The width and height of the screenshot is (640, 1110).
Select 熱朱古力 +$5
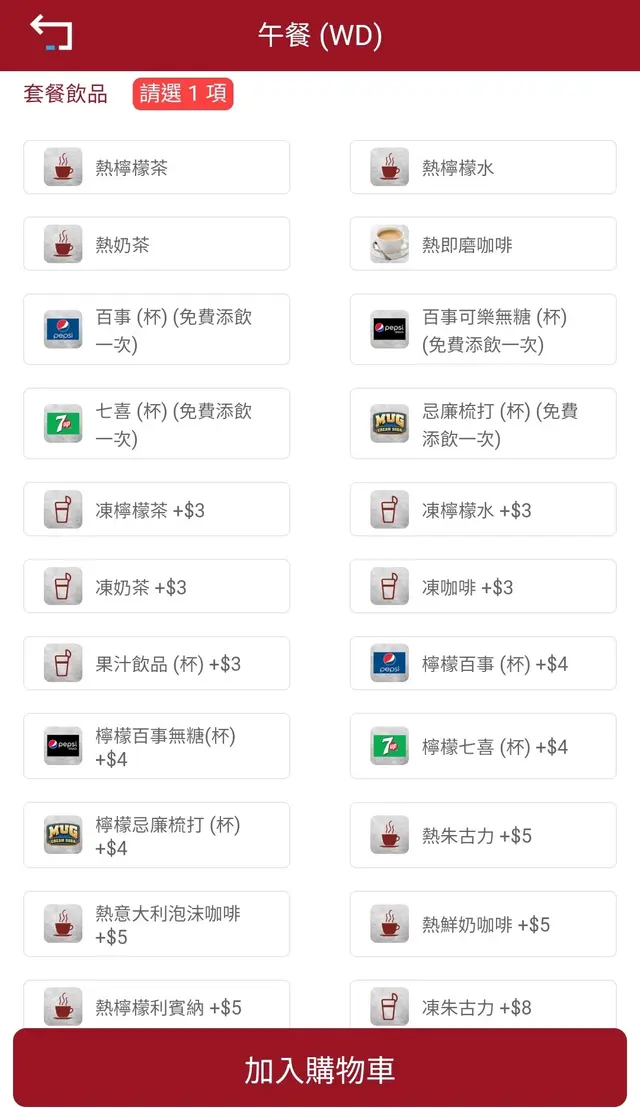pyautogui.click(x=483, y=835)
